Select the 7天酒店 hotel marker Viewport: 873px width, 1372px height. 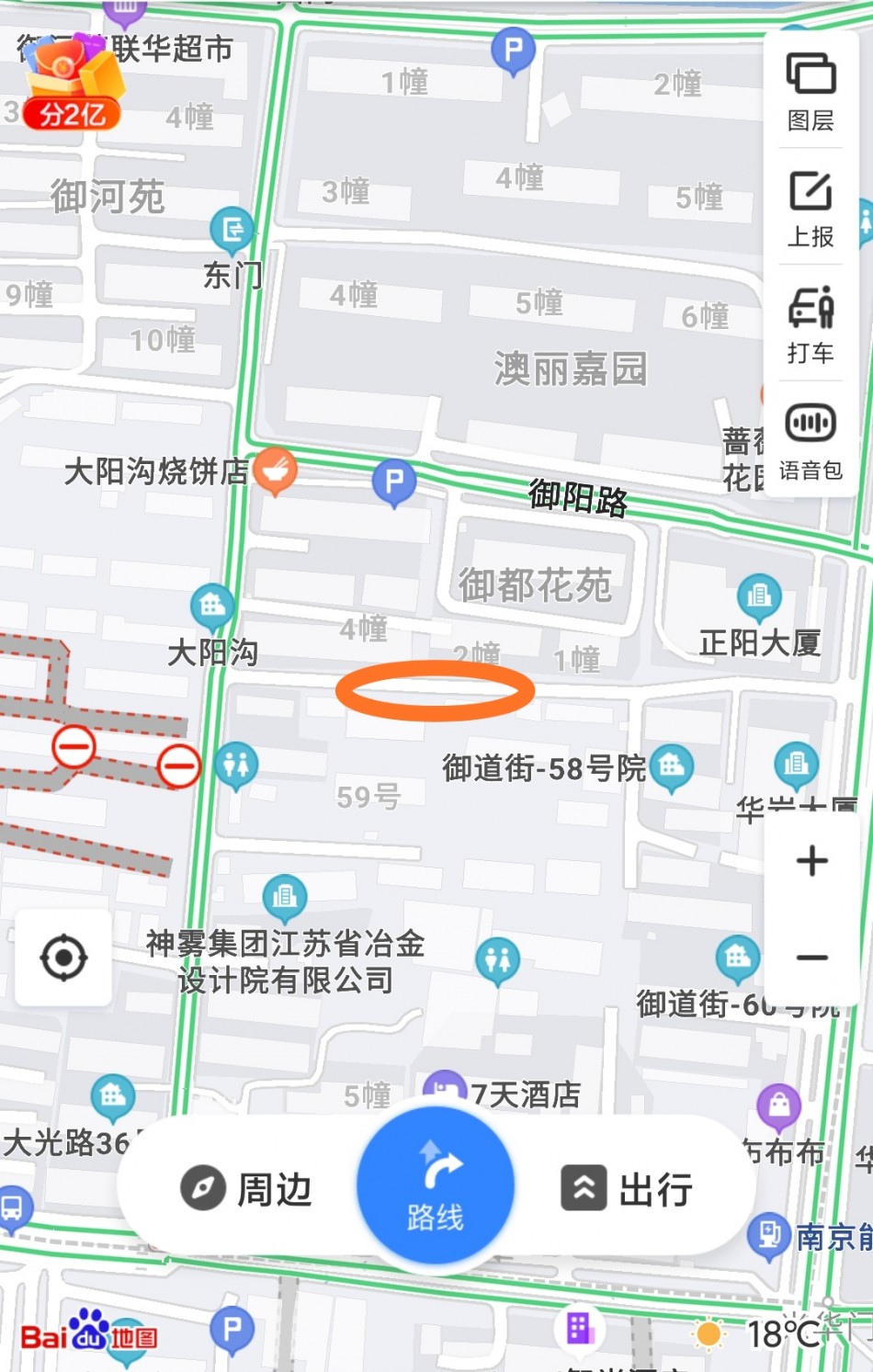point(445,1090)
